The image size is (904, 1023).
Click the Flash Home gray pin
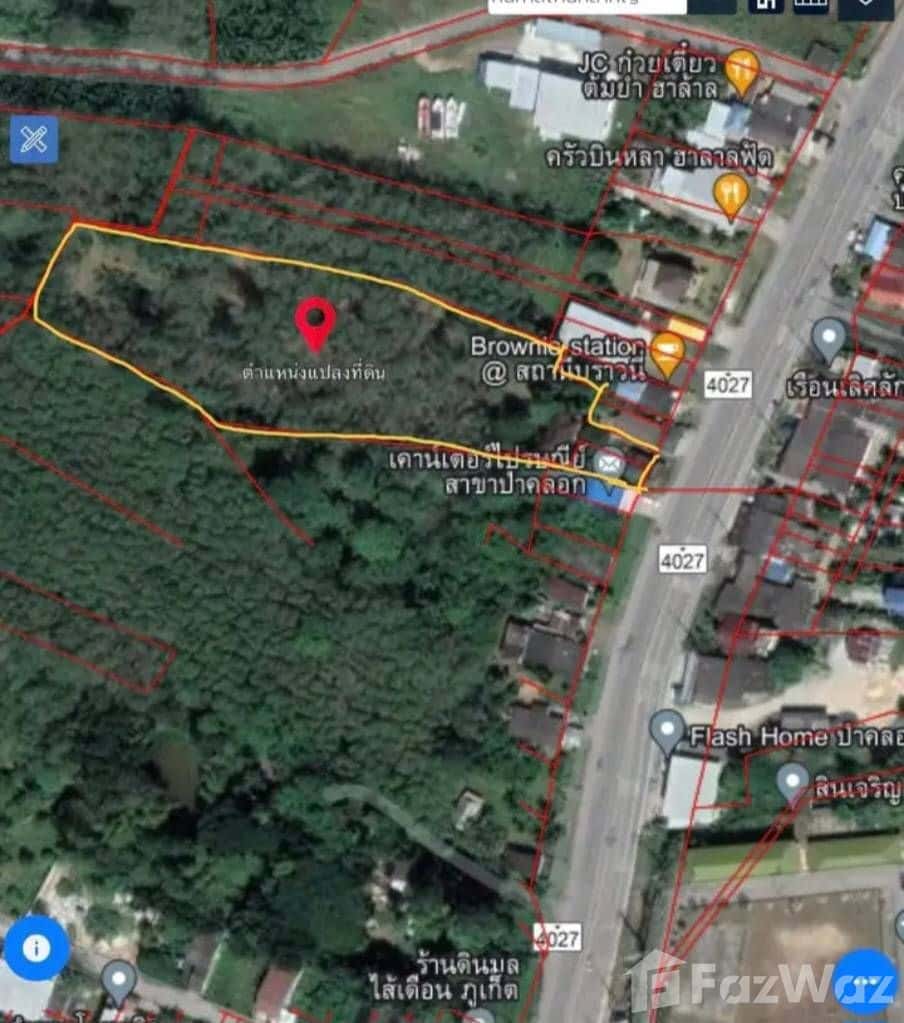pos(666,731)
